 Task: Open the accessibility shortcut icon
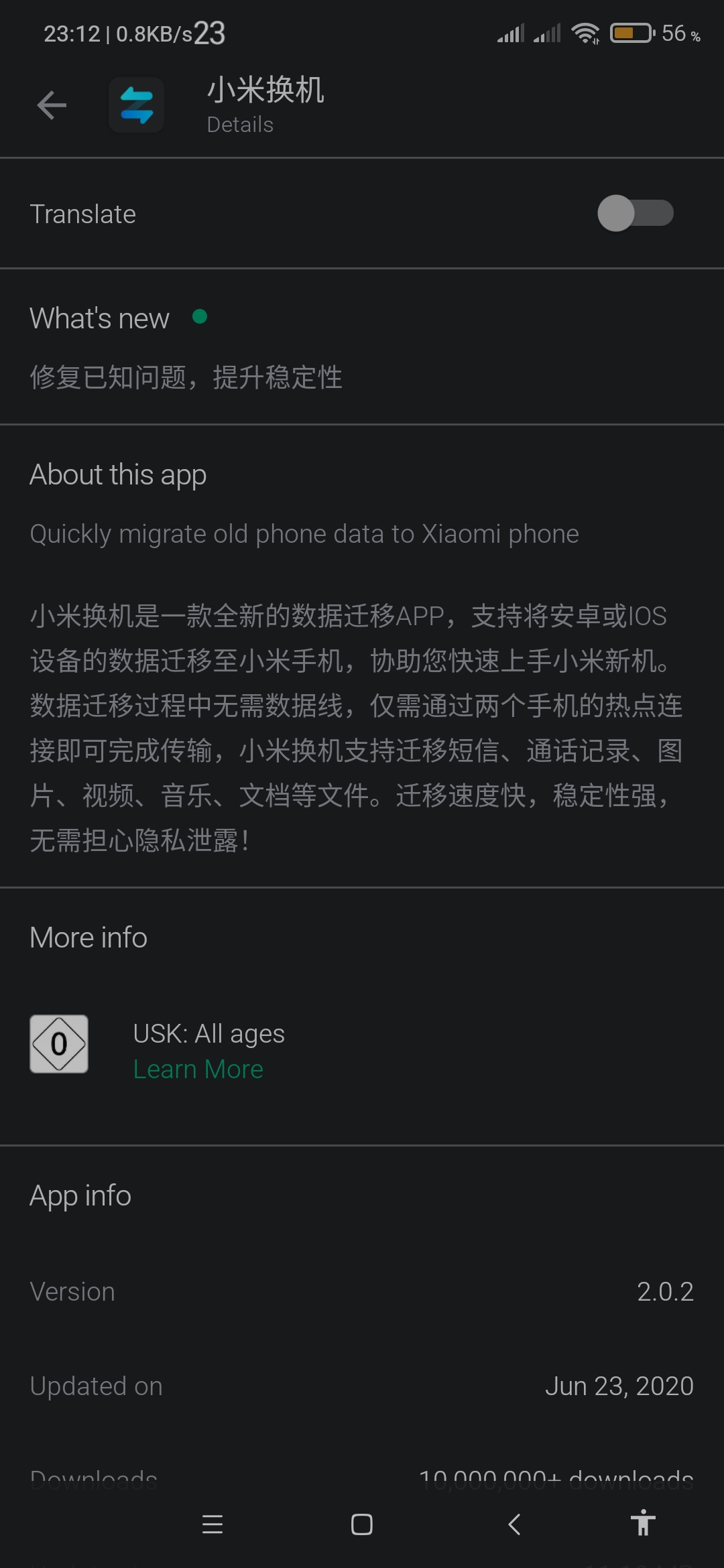[643, 1522]
